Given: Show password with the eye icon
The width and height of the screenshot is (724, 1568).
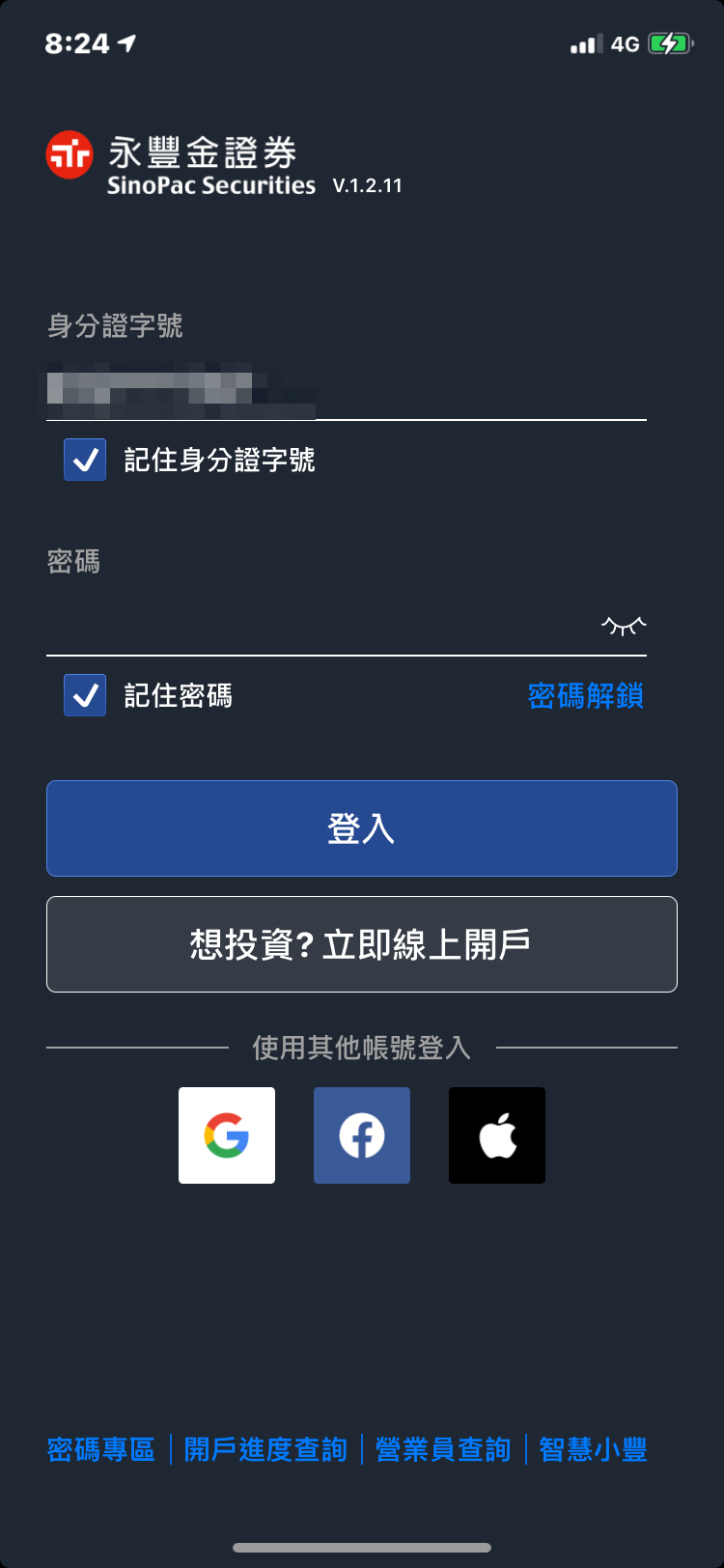Looking at the screenshot, I should coord(624,626).
